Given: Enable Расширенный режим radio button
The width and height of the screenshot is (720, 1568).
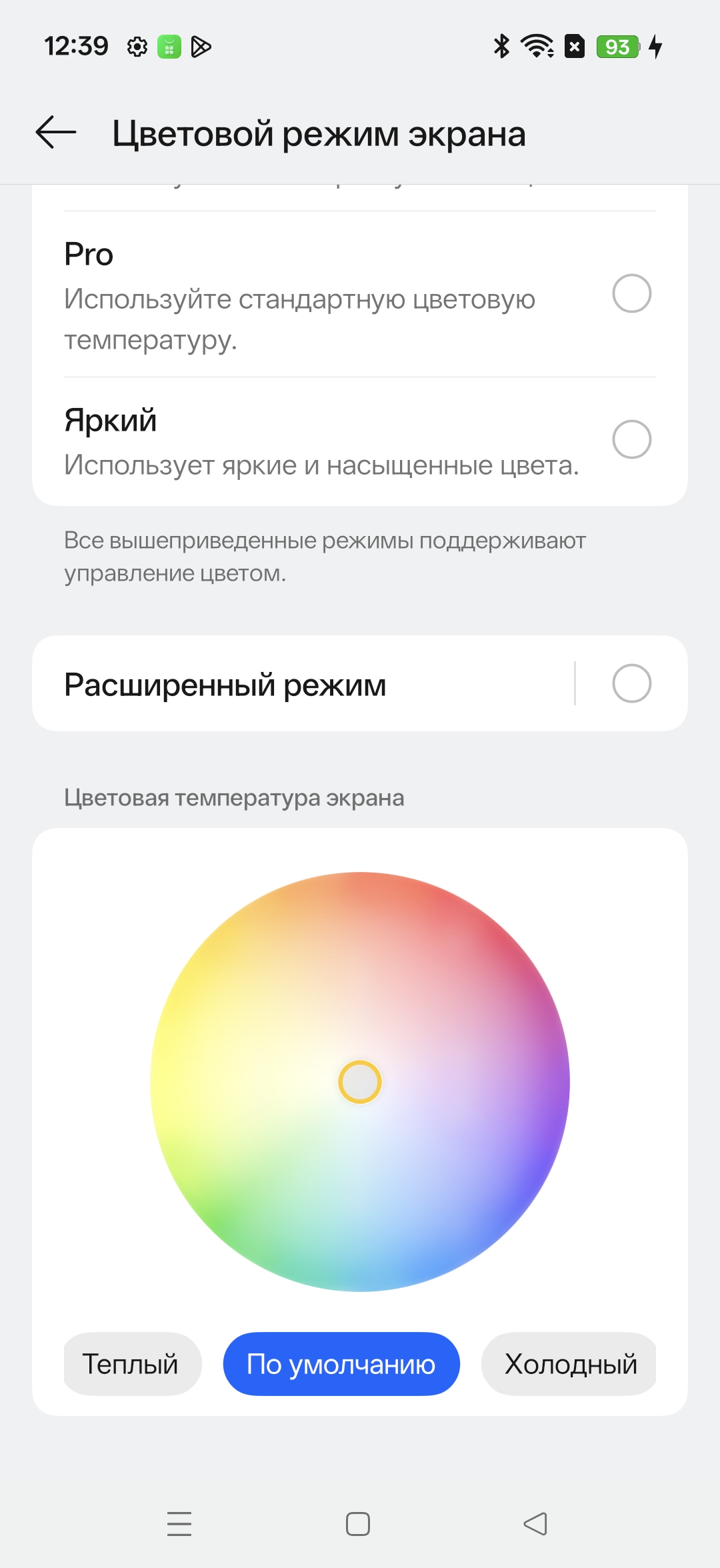Looking at the screenshot, I should coord(631,683).
